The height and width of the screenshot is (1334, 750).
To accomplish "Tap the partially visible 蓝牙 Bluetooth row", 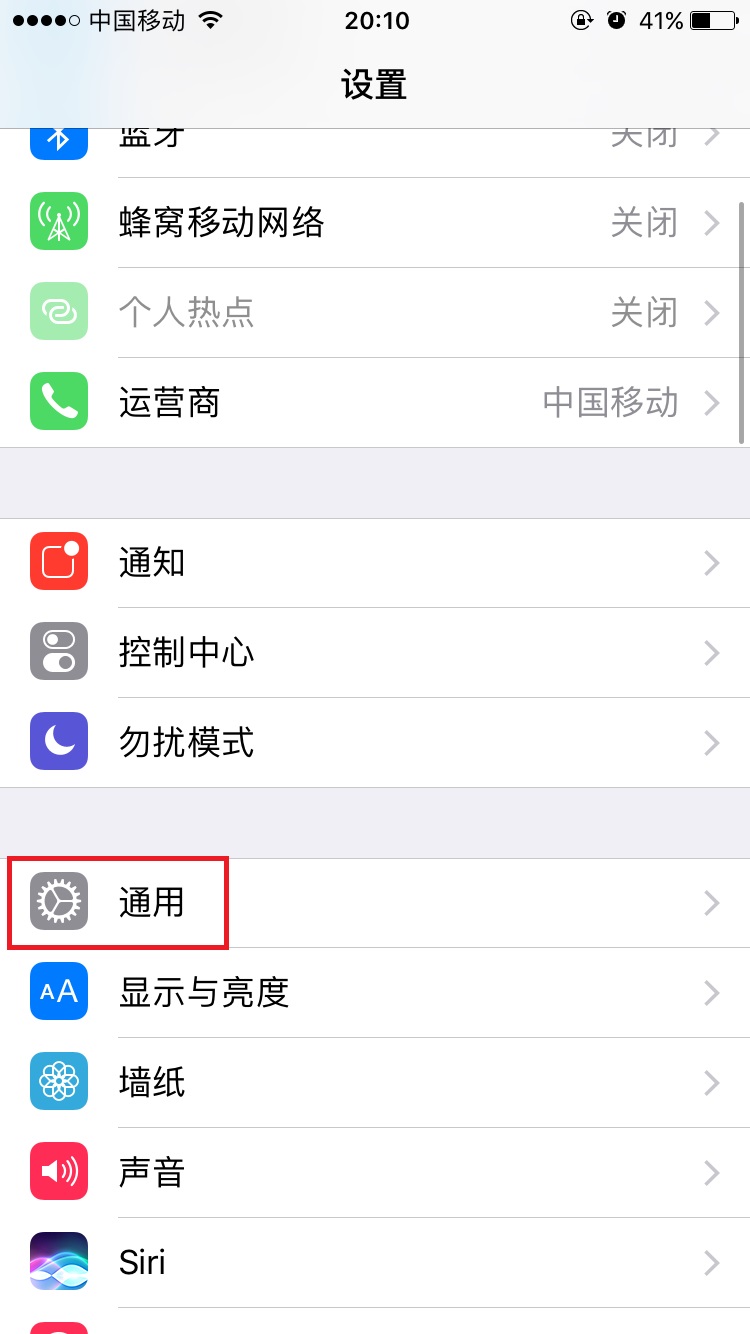I will (x=375, y=153).
